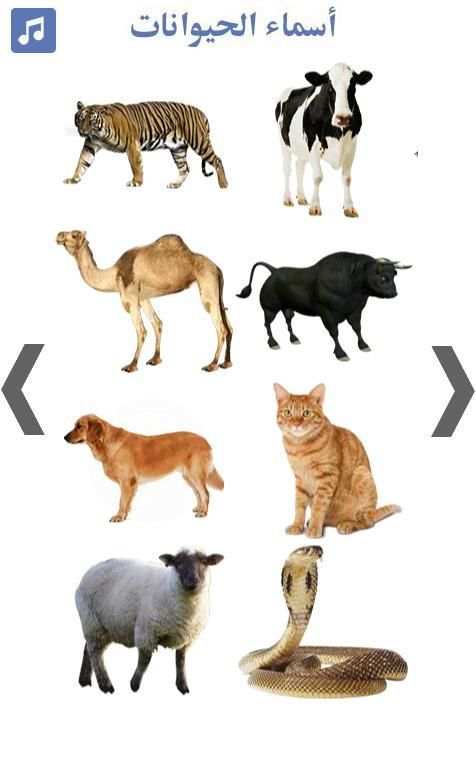The height and width of the screenshot is (781, 476).
Task: Select the cobra snake picture
Action: pos(323,622)
